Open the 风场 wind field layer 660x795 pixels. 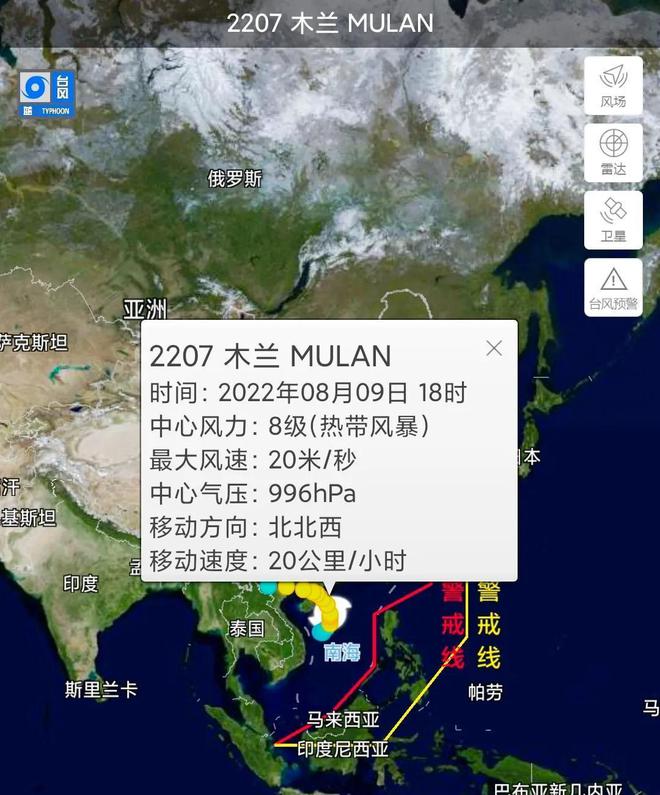tap(613, 84)
